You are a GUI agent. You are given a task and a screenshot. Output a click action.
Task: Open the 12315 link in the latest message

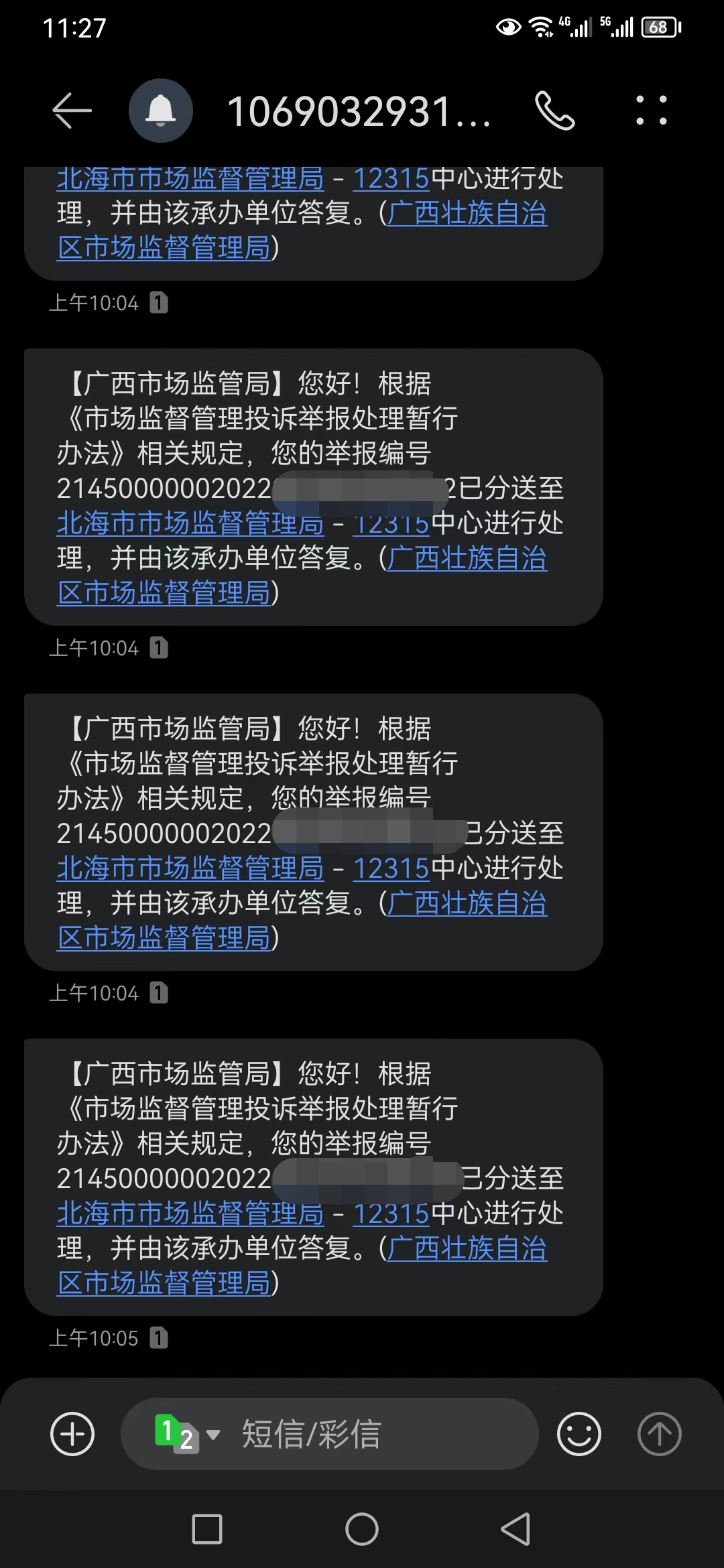389,1214
